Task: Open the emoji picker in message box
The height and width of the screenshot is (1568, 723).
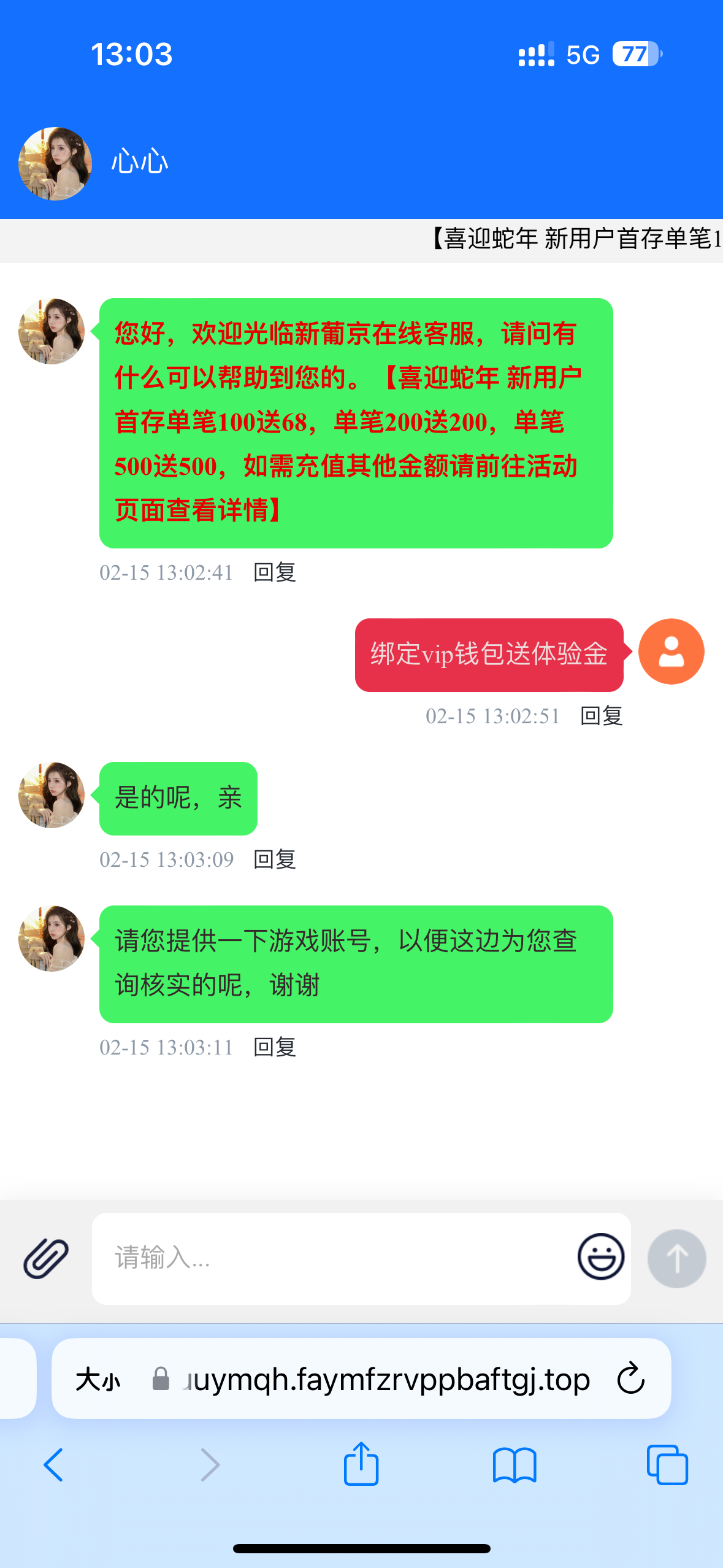Action: coord(600,1257)
